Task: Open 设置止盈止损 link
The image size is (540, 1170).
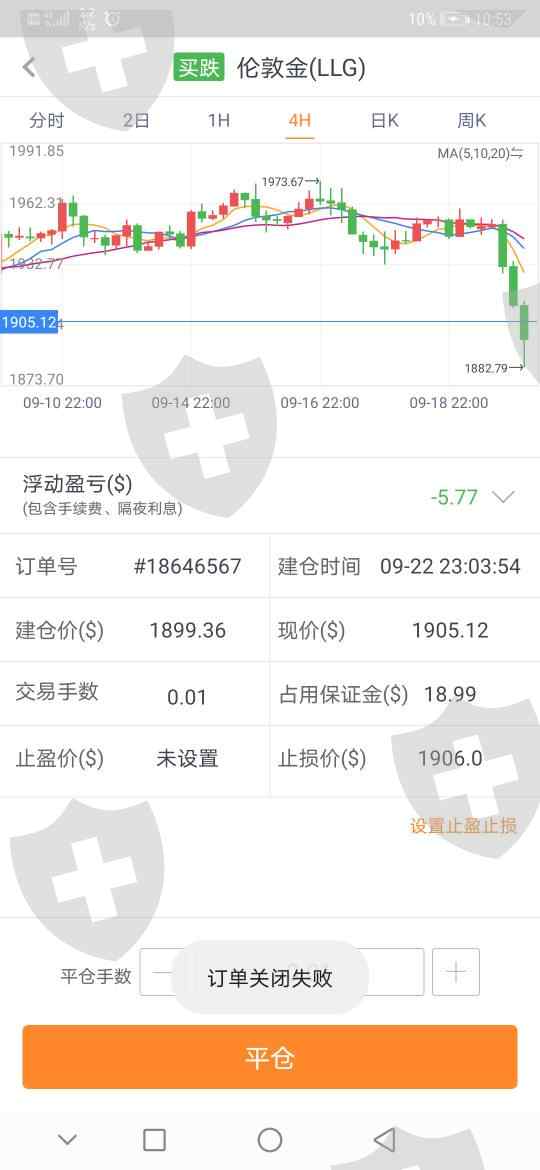Action: point(463,826)
